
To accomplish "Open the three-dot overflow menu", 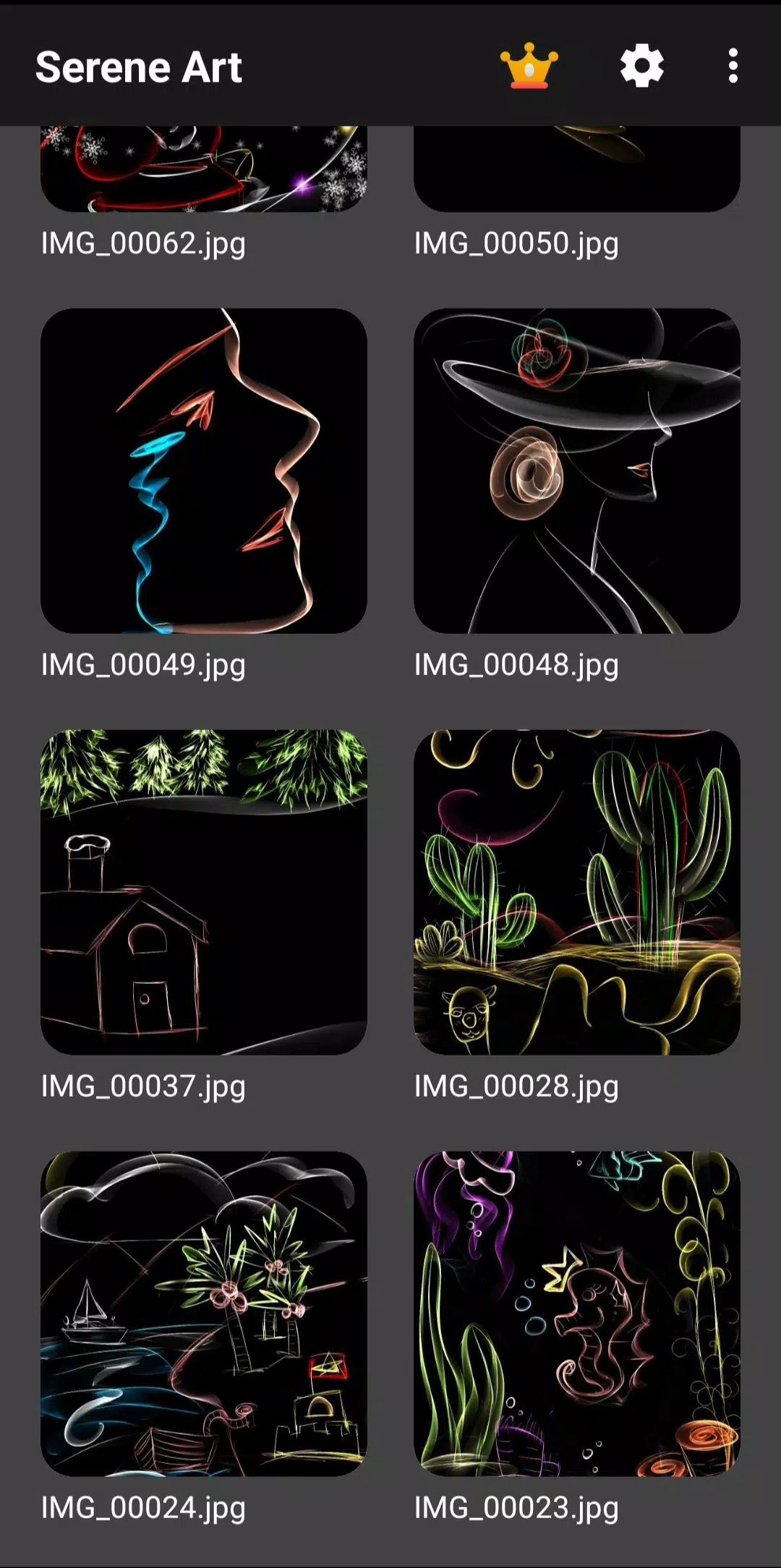I will pyautogui.click(x=733, y=67).
